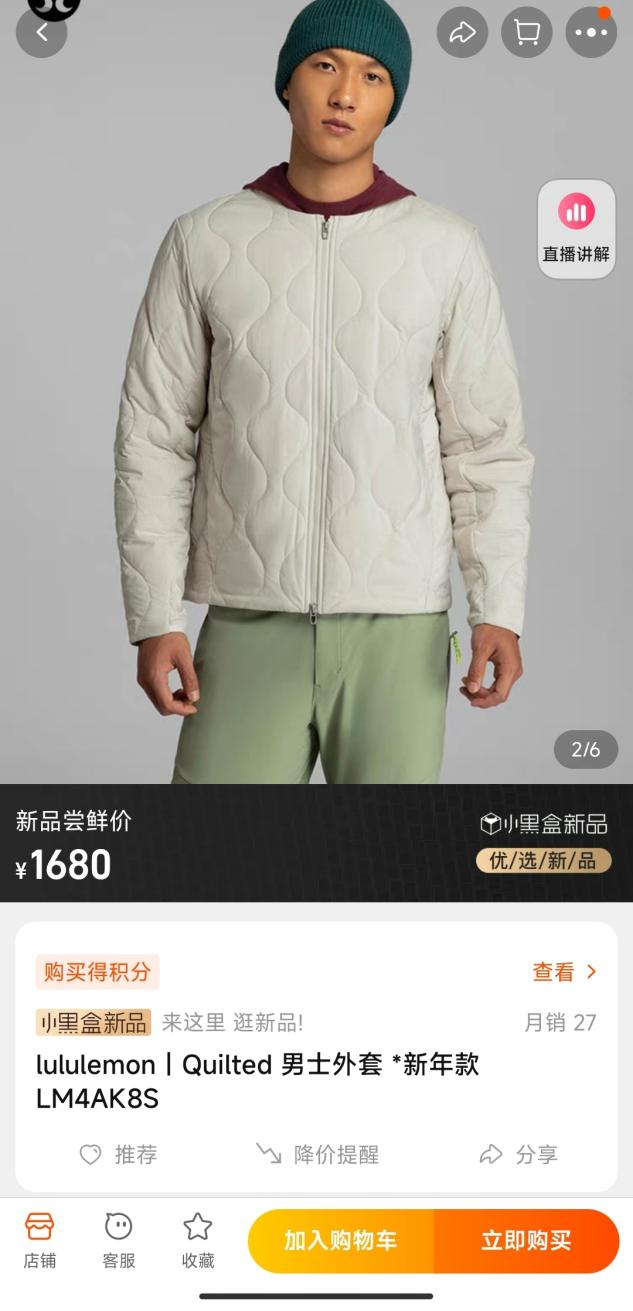The width and height of the screenshot is (633, 1311).
Task: Open the three-dot overflow menu
Action: [591, 32]
